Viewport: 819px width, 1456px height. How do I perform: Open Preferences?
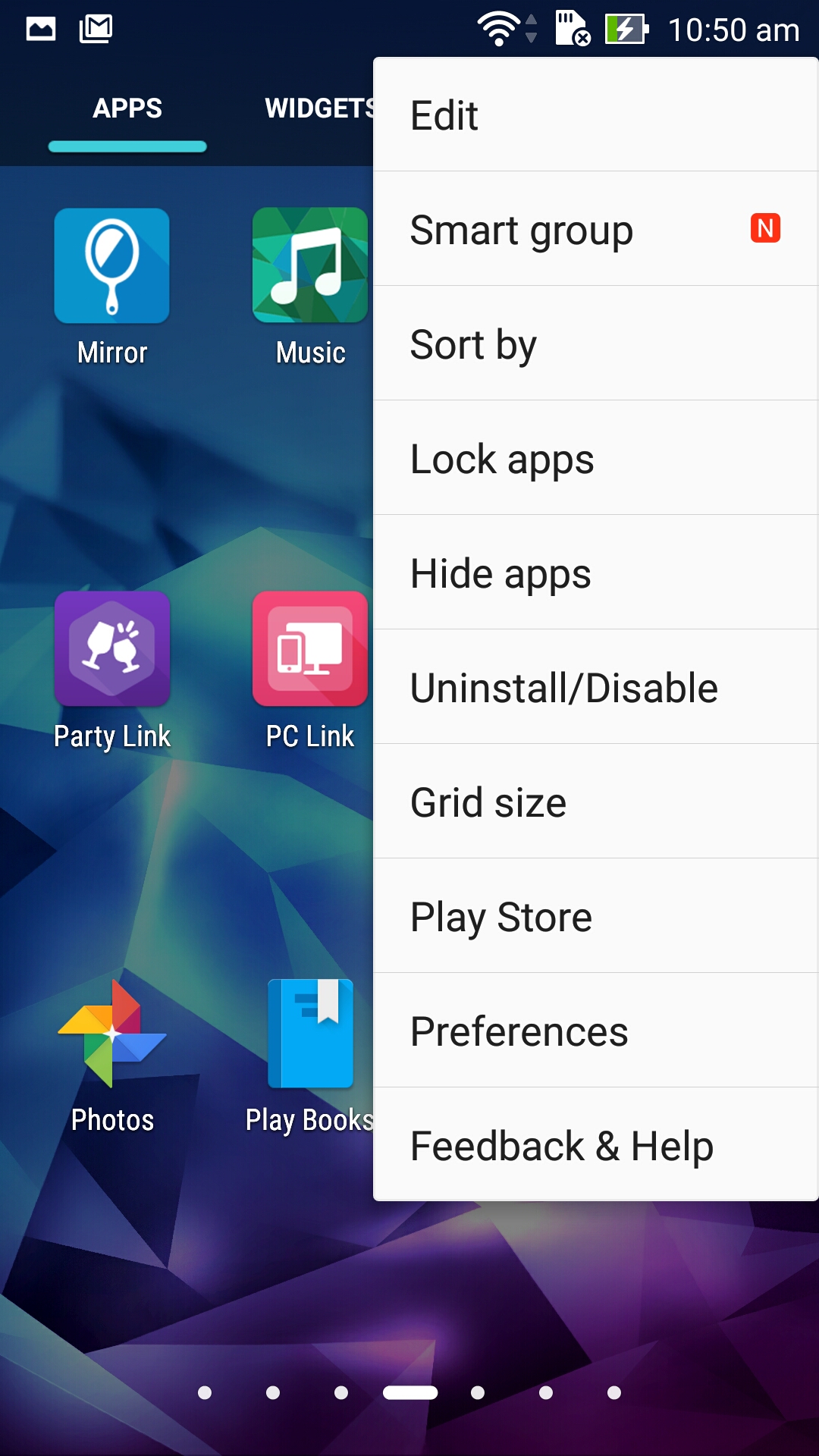click(596, 1031)
